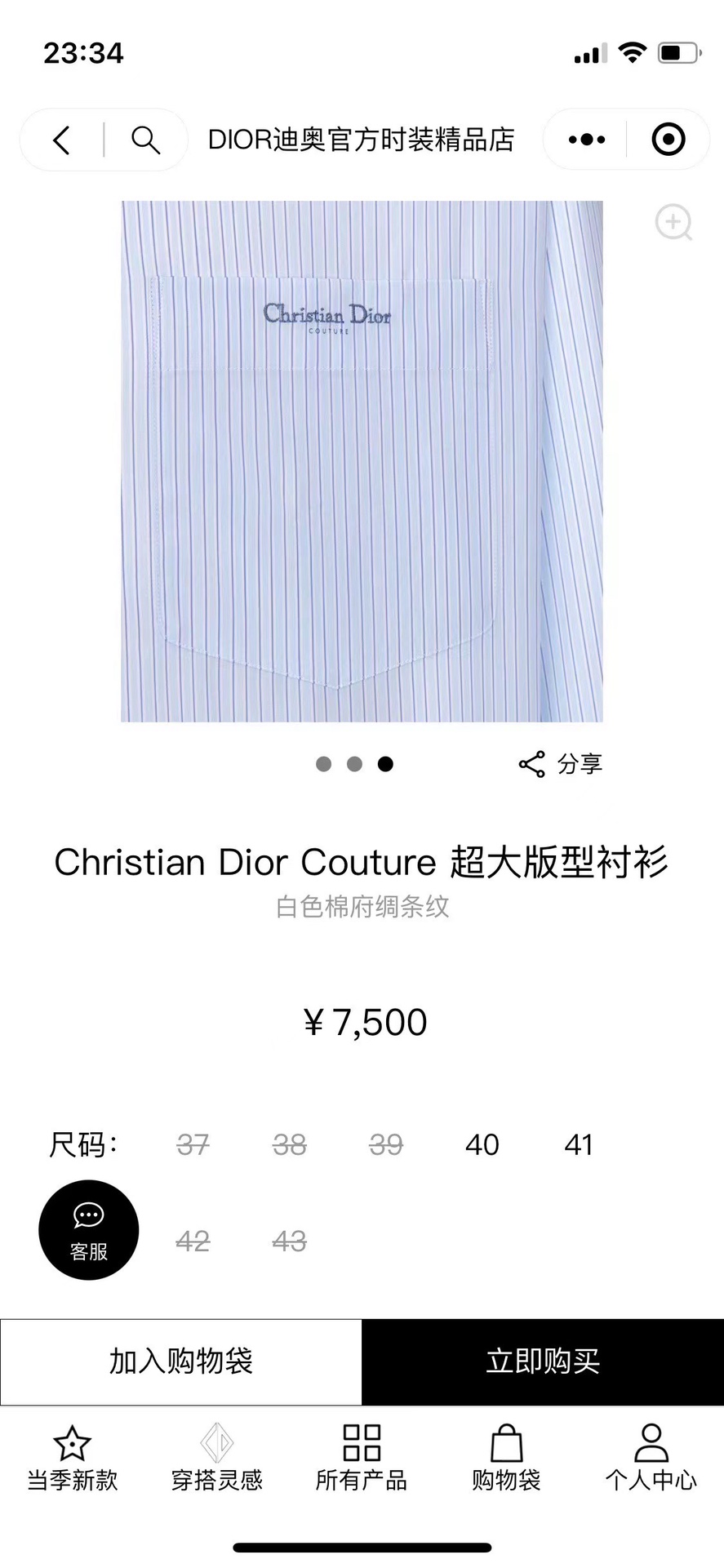
Task: Navigate back with the arrow
Action: coord(61,140)
